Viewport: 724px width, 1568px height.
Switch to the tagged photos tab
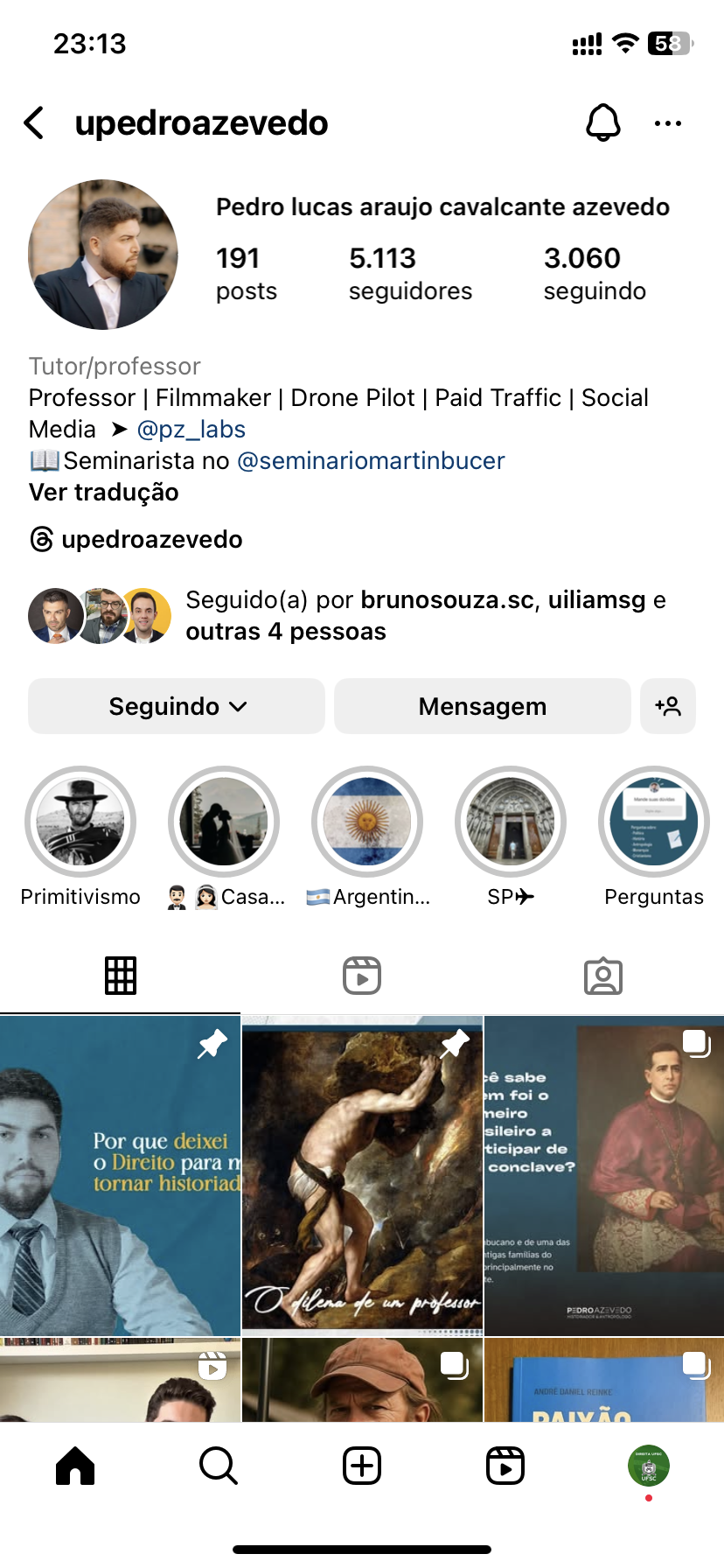tap(603, 976)
